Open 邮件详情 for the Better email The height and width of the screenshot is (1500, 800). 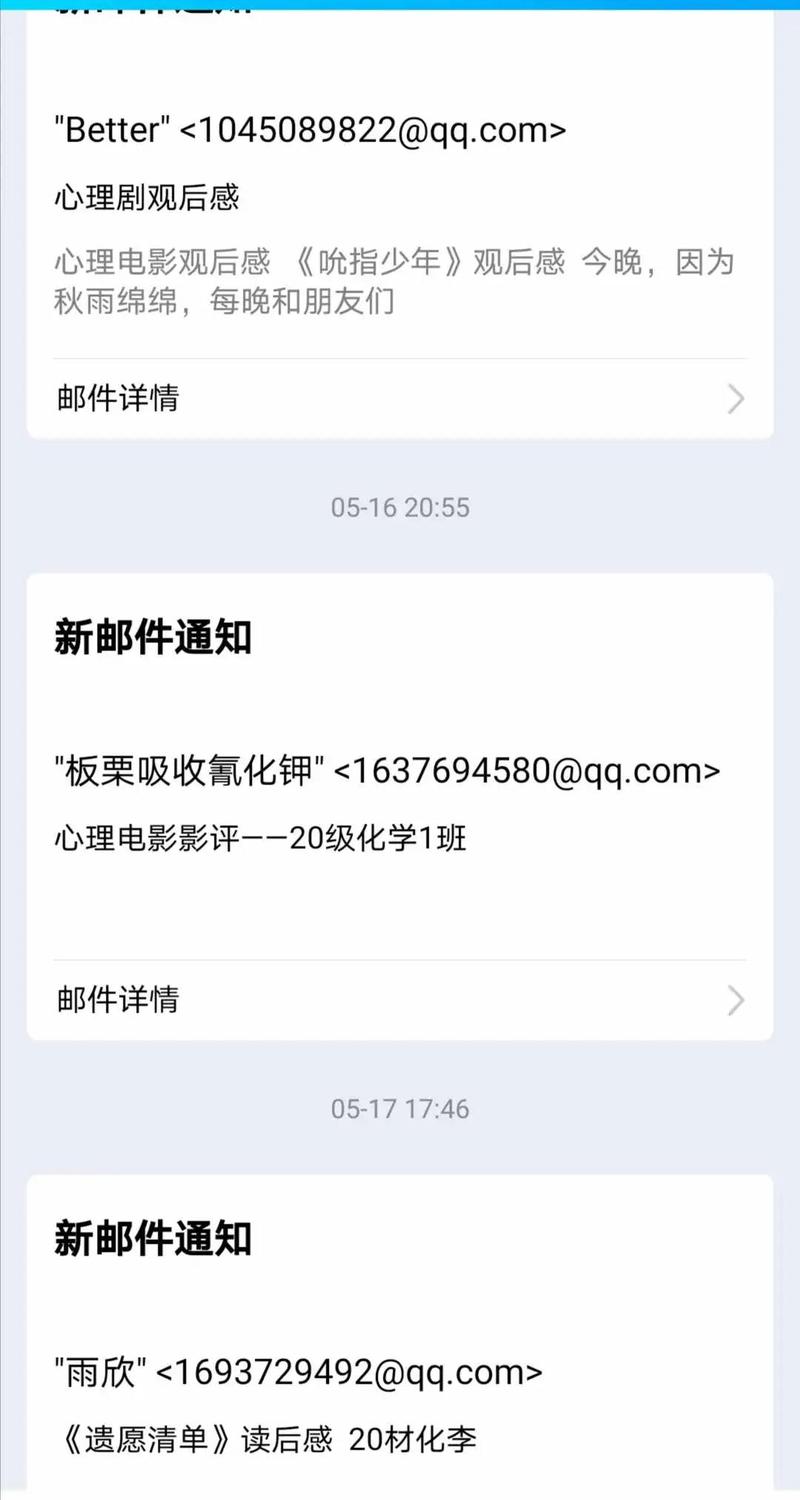tap(400, 399)
